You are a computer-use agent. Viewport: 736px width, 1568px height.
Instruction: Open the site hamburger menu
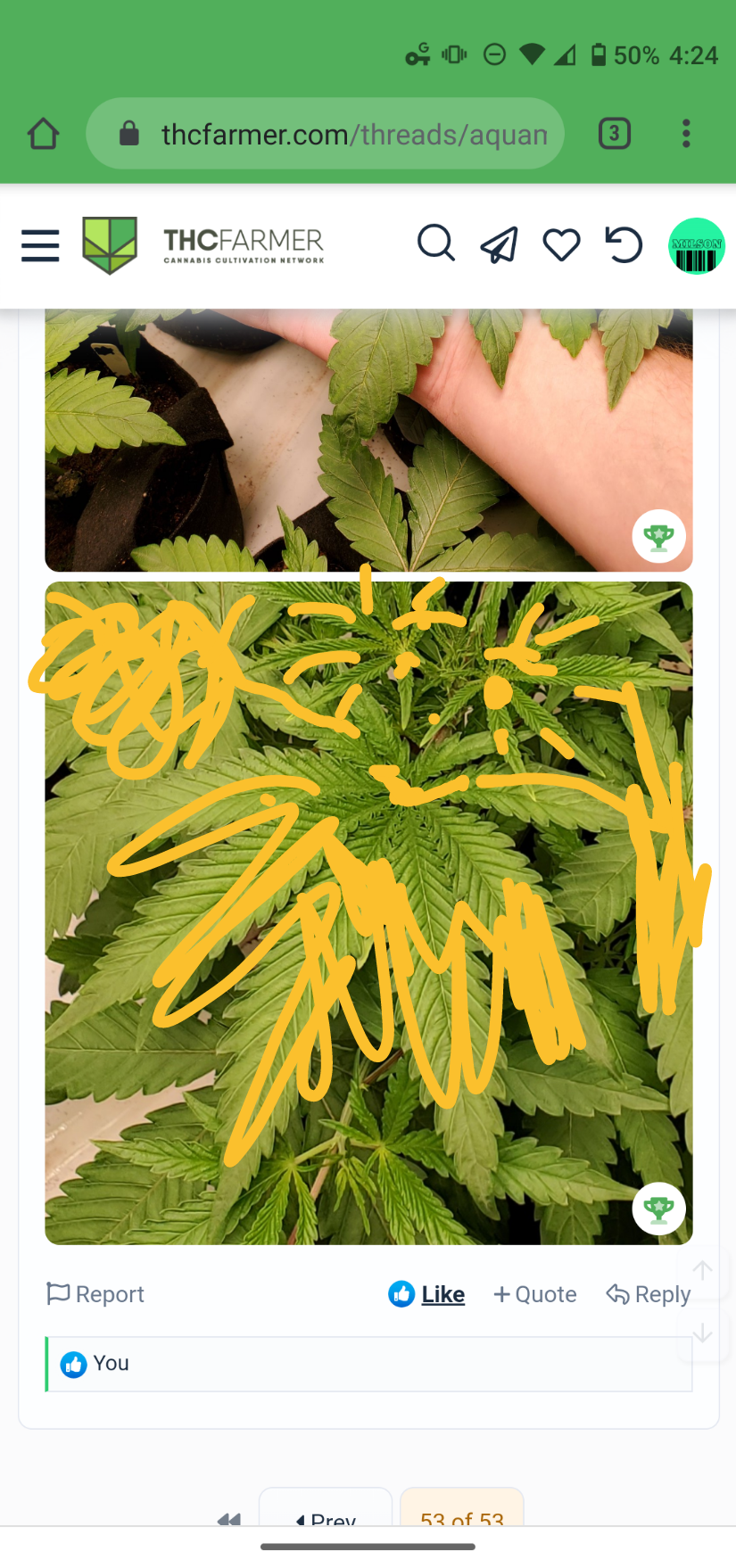pos(40,245)
